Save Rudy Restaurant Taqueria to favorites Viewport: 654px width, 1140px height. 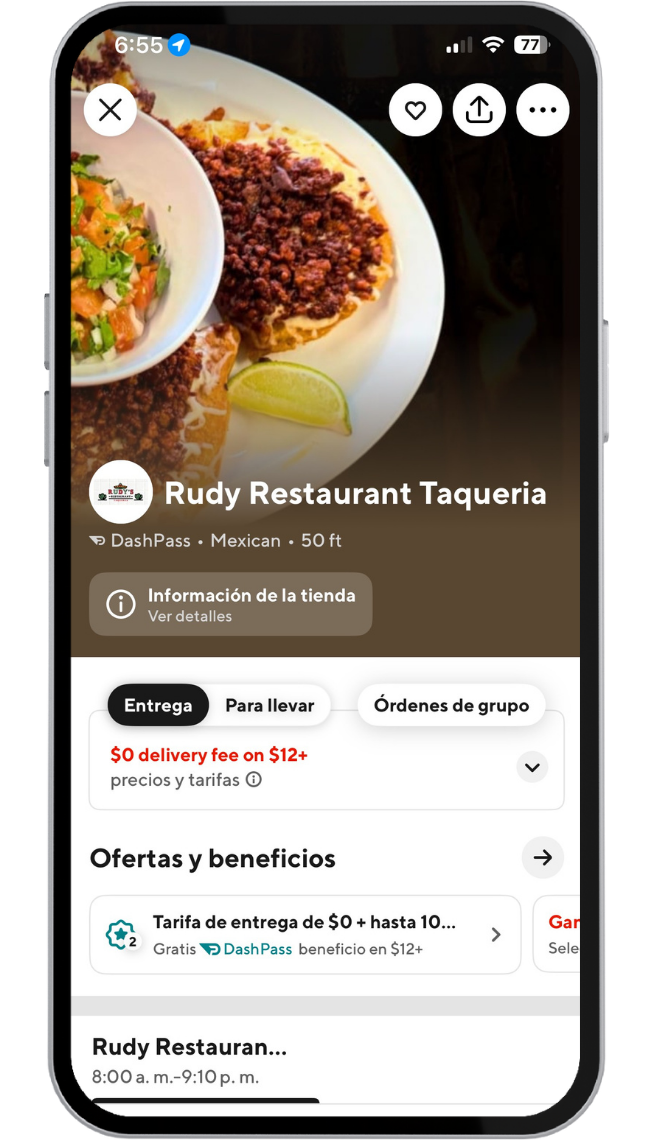(415, 110)
